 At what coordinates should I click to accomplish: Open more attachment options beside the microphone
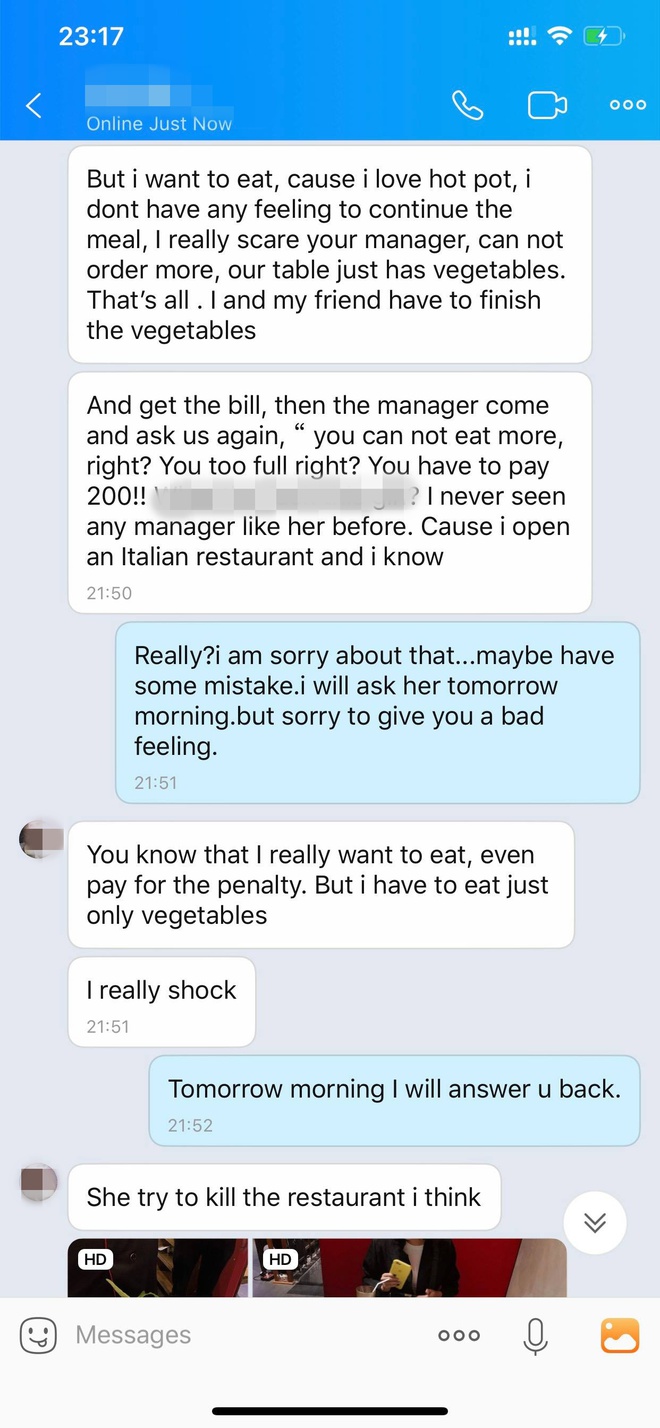click(459, 1335)
